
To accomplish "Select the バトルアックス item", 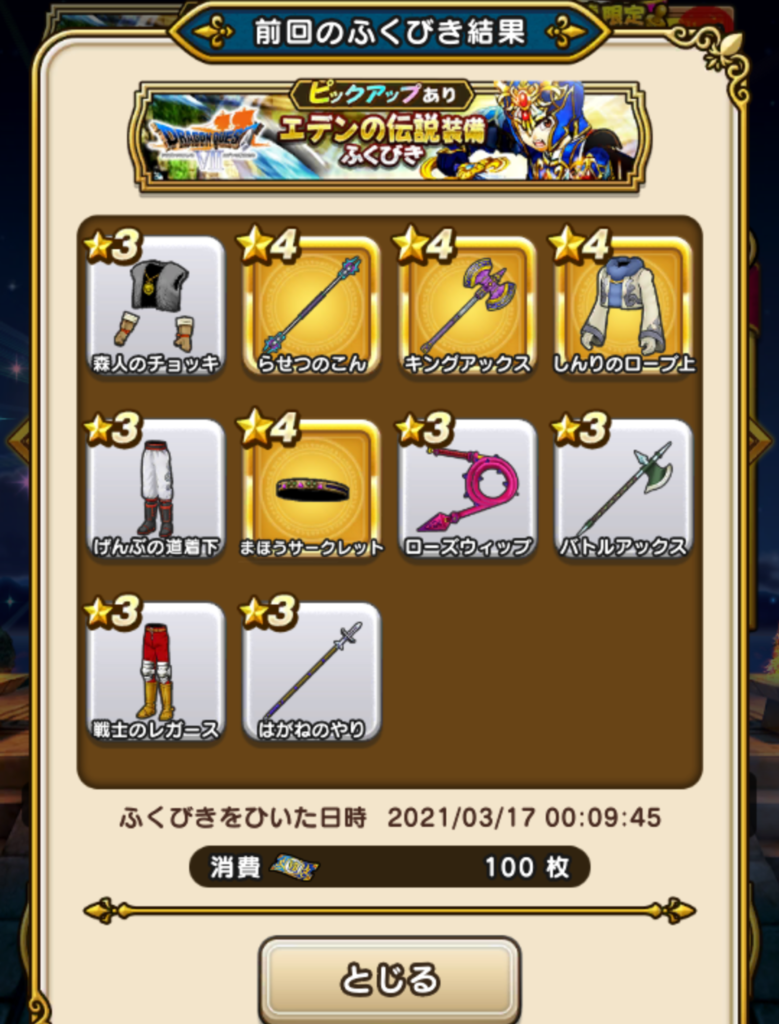I will [x=624, y=490].
